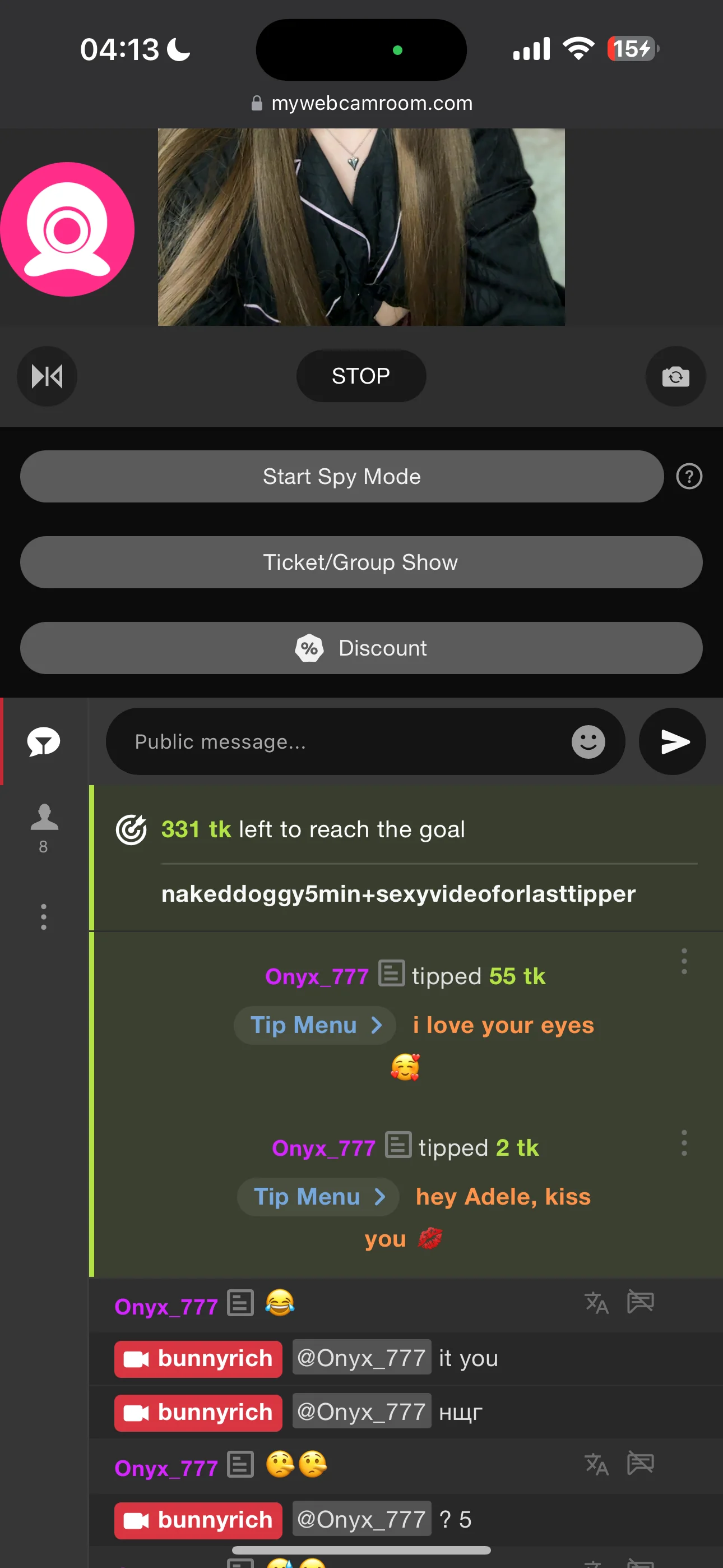Viewport: 723px width, 1568px height.
Task: Stop the live broadcast
Action: 361,376
